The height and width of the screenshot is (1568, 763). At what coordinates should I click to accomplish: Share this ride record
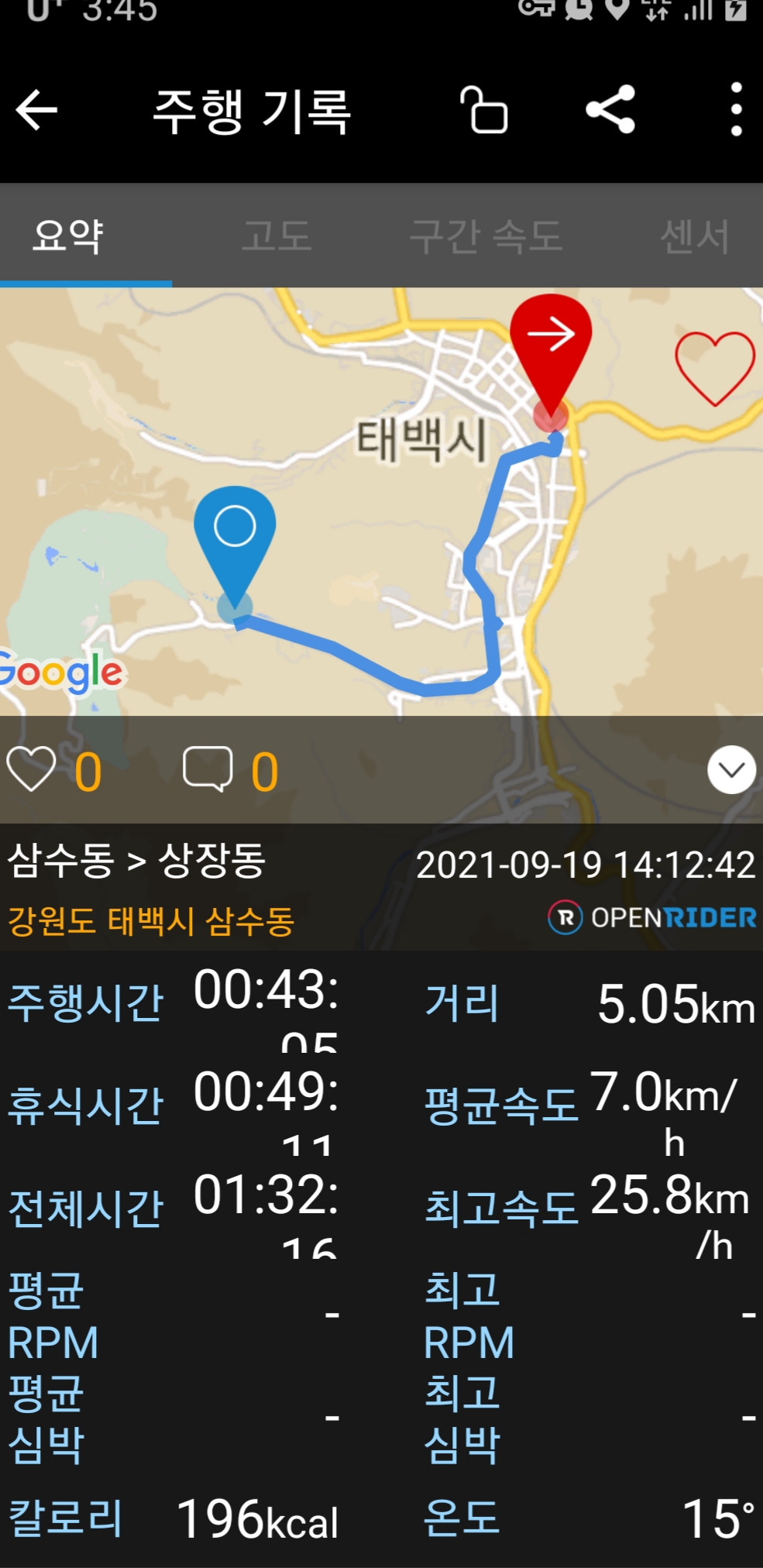click(610, 110)
